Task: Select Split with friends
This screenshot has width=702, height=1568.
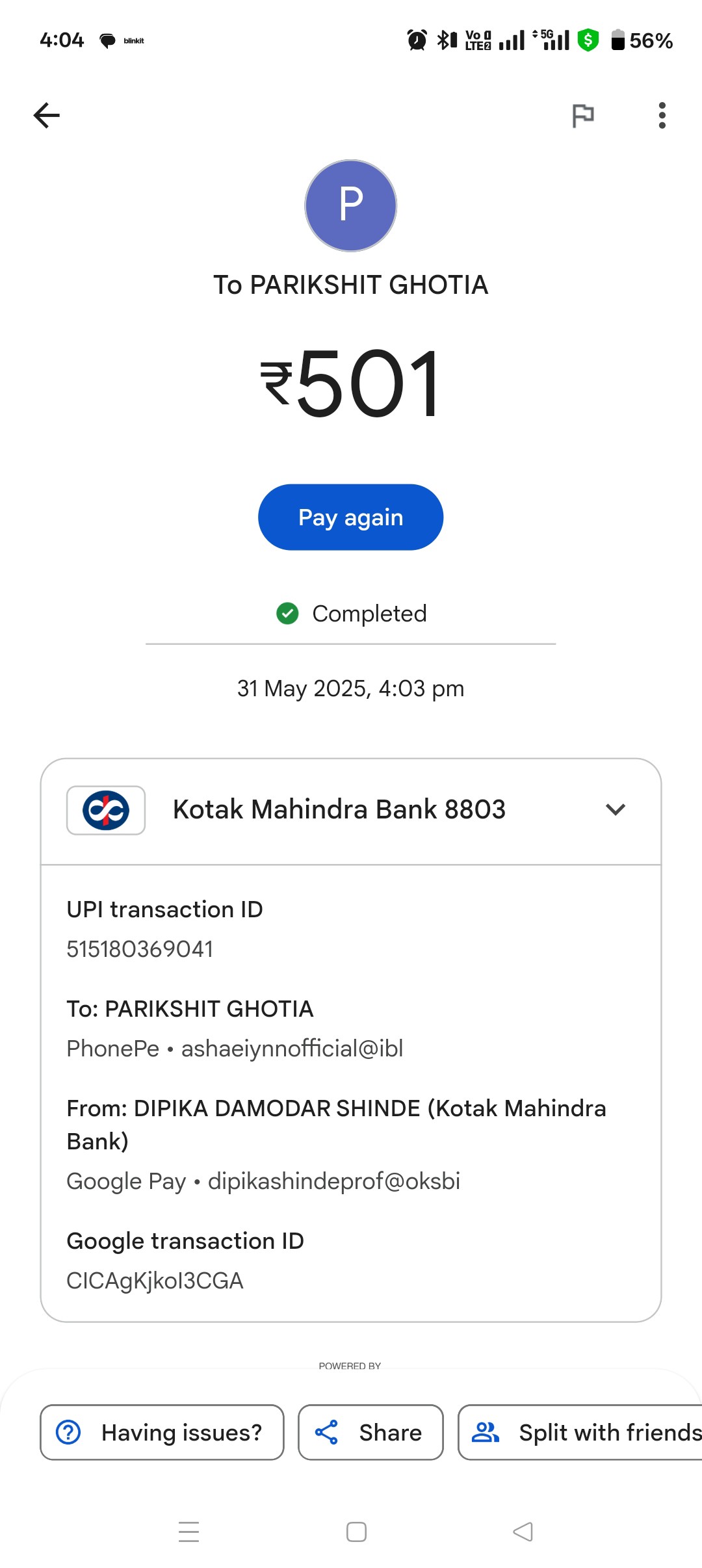Action: (x=580, y=1432)
